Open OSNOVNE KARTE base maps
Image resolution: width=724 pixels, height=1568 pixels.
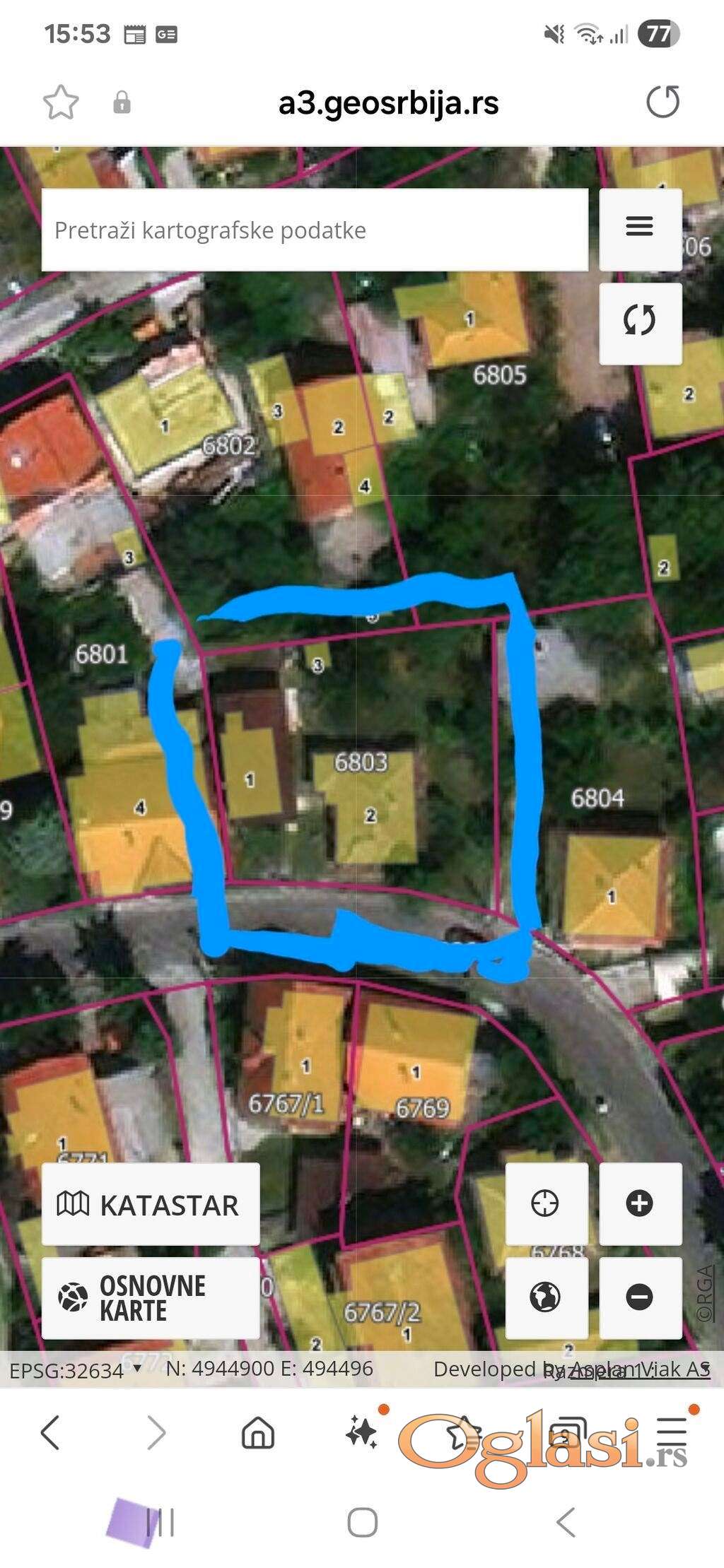coord(151,1298)
